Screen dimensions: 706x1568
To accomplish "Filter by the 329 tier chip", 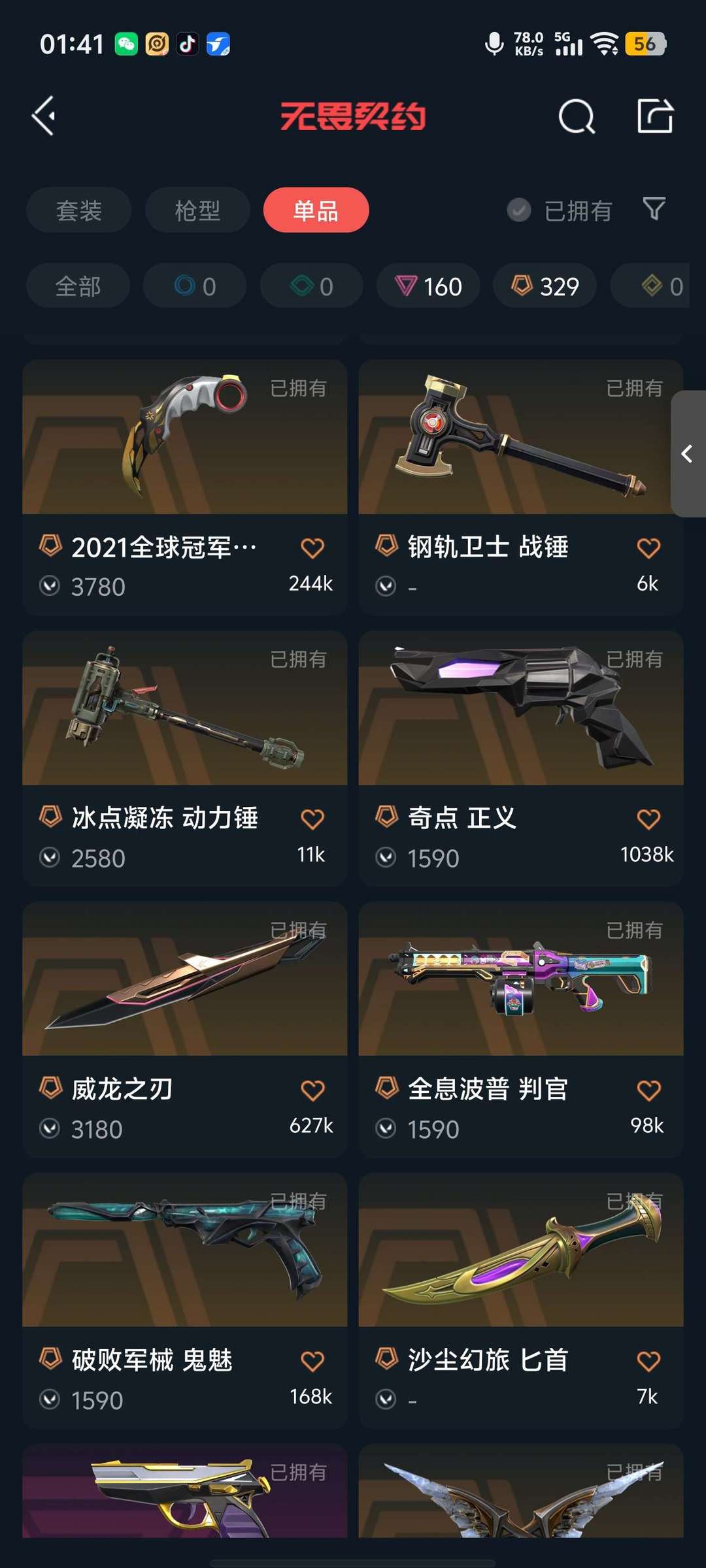I will 545,286.
